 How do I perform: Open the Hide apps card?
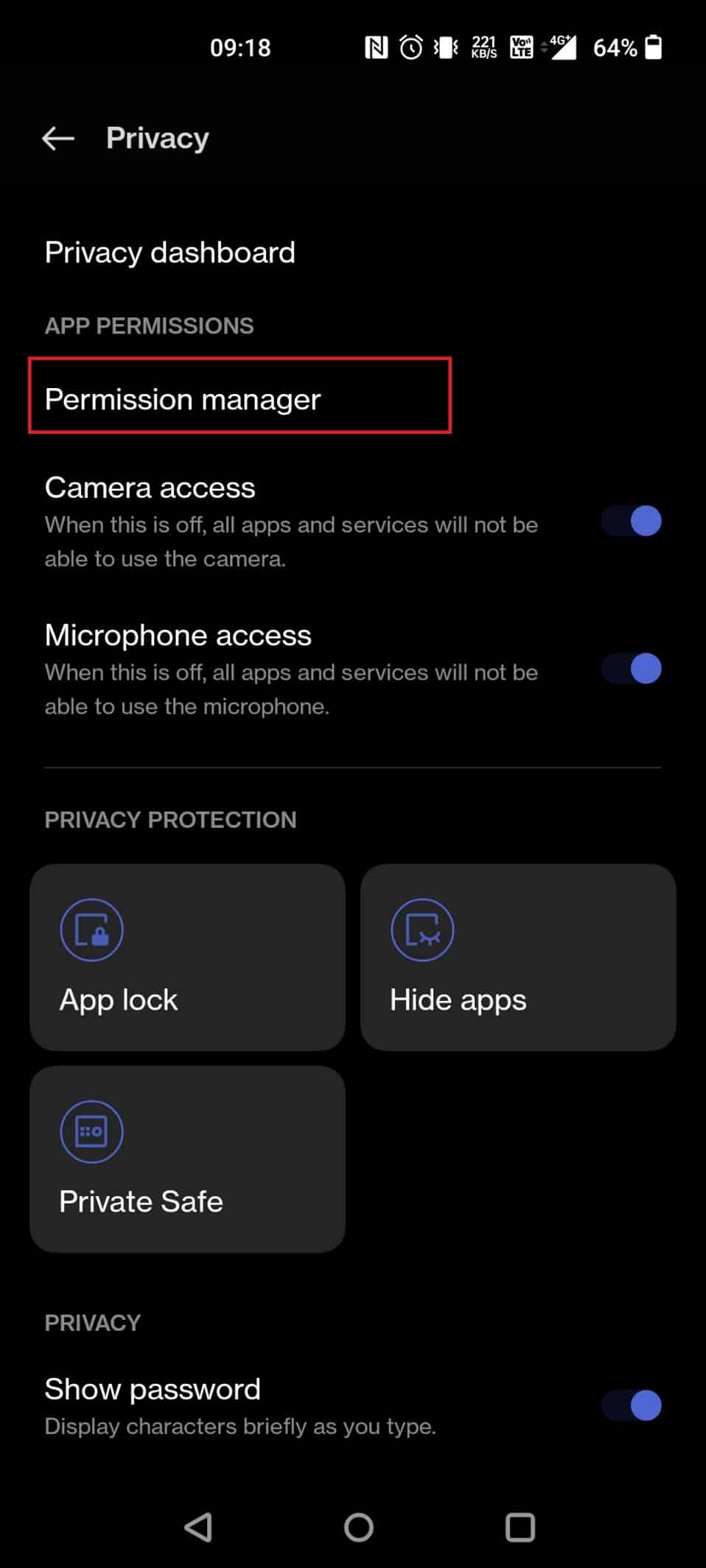tap(517, 957)
